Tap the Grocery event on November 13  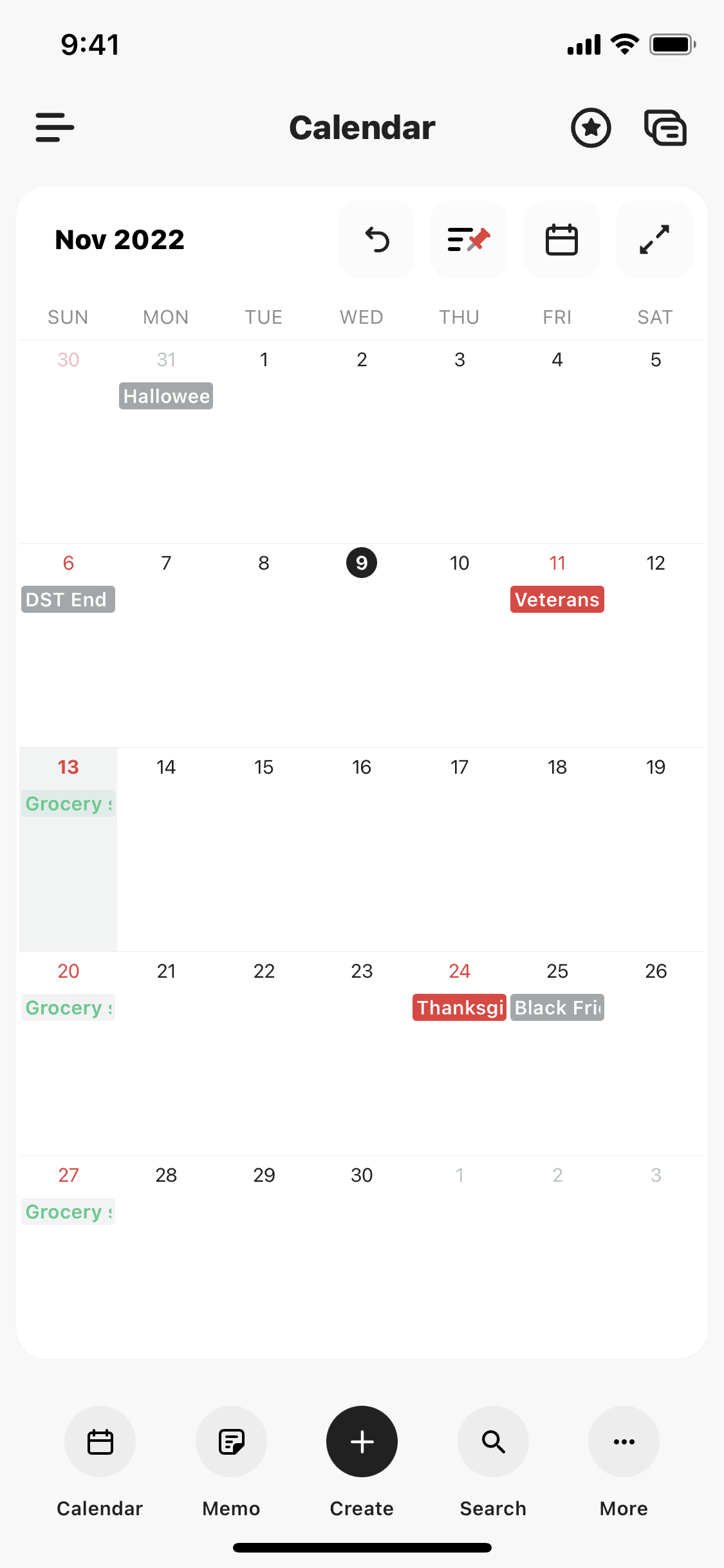[x=68, y=803]
